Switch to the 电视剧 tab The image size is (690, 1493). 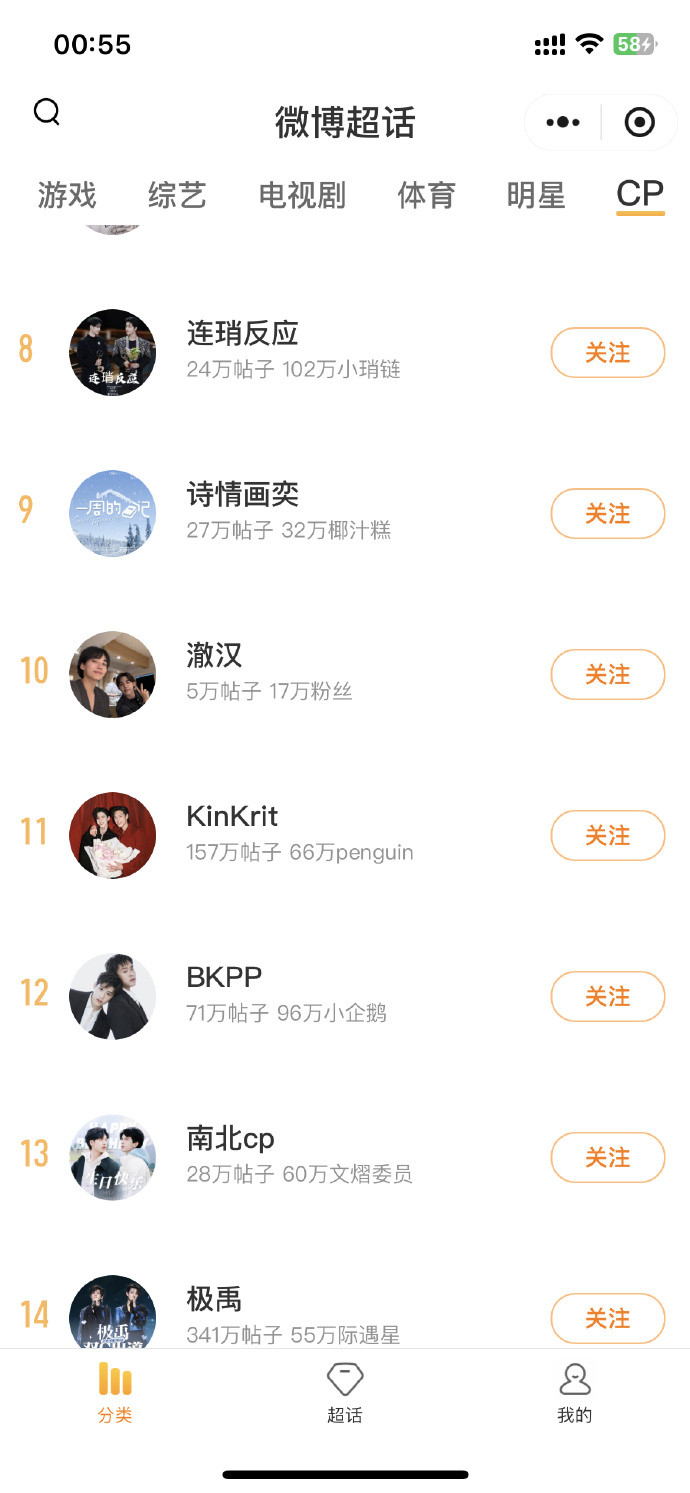[x=302, y=195]
